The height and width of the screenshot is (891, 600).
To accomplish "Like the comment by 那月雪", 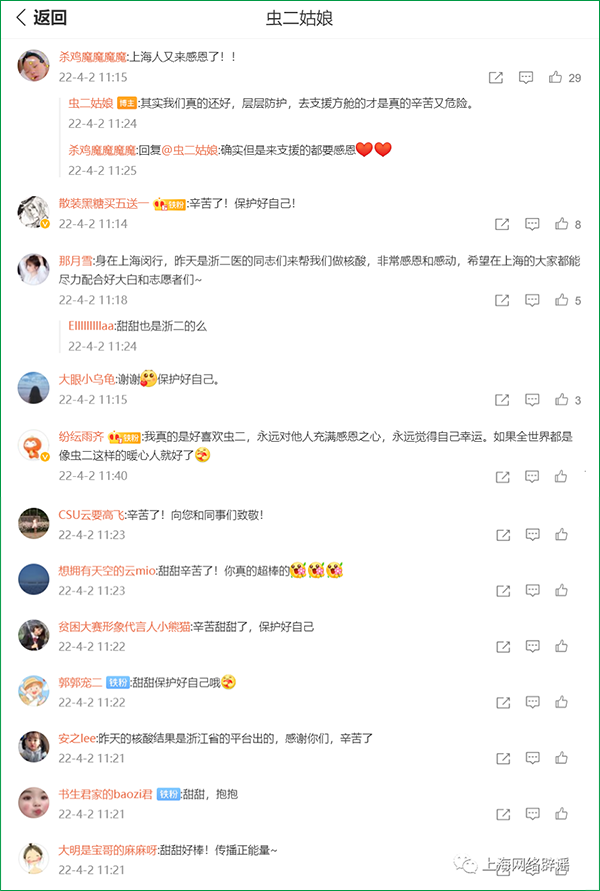I will pos(561,300).
